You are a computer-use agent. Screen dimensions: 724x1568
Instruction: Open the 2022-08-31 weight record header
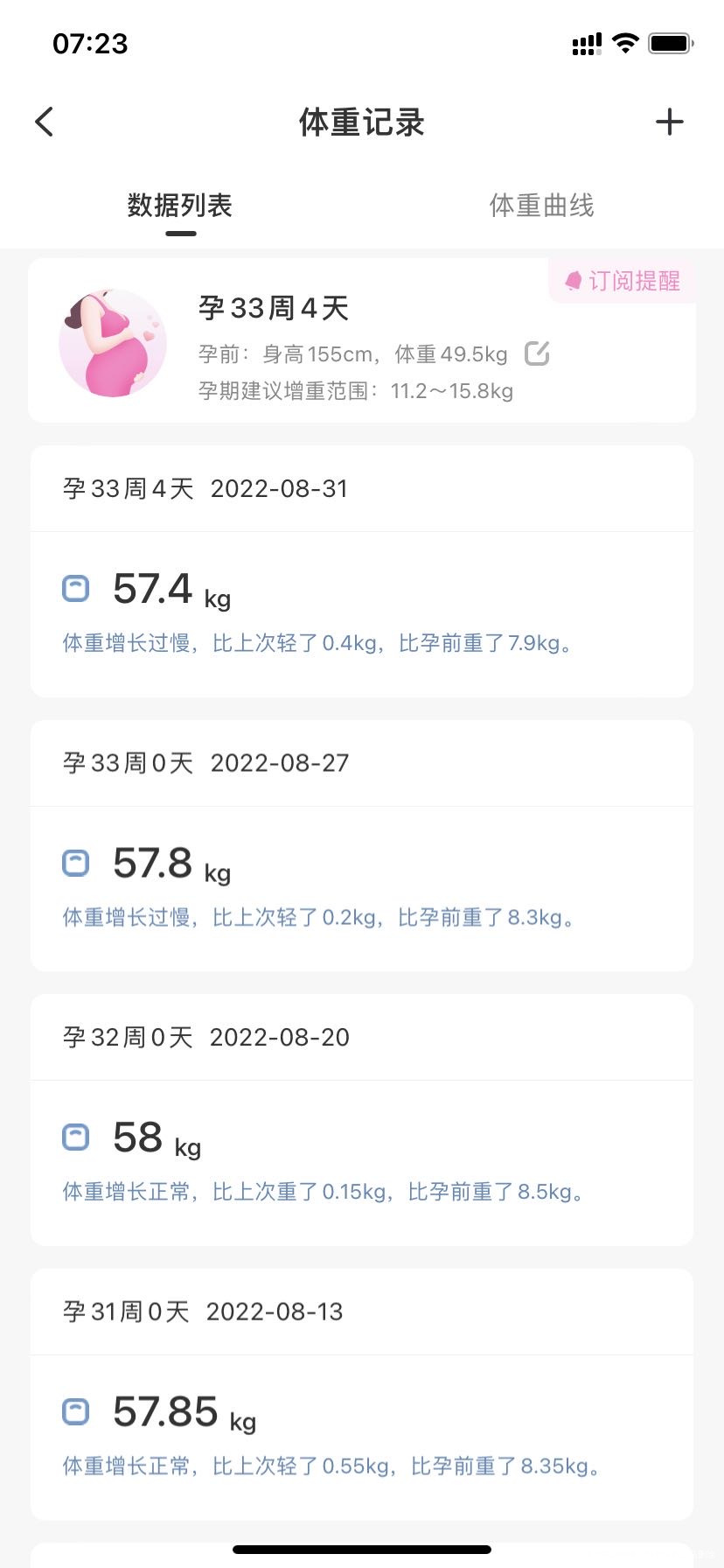tap(362, 489)
